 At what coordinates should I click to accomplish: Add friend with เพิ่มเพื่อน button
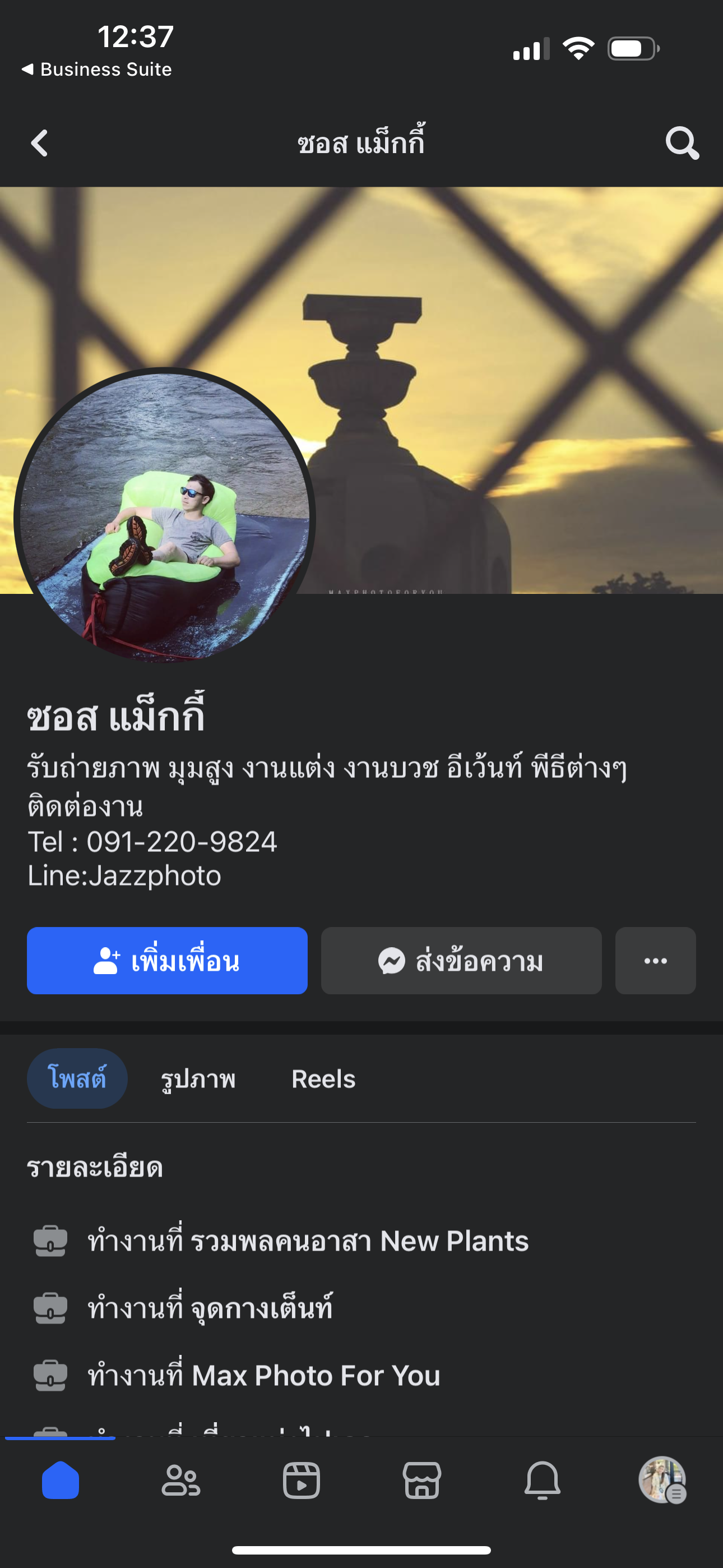click(x=167, y=961)
